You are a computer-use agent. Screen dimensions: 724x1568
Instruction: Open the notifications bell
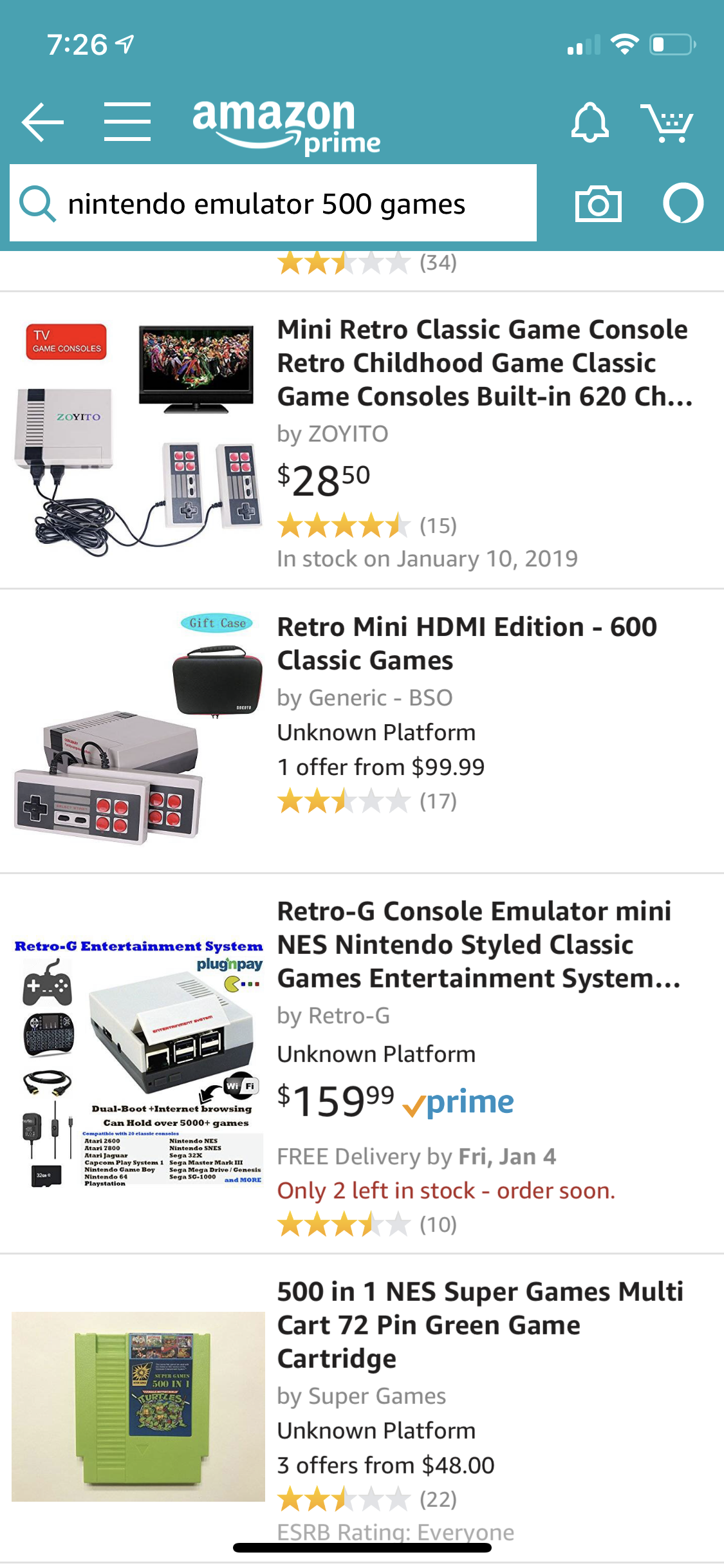coord(589,122)
